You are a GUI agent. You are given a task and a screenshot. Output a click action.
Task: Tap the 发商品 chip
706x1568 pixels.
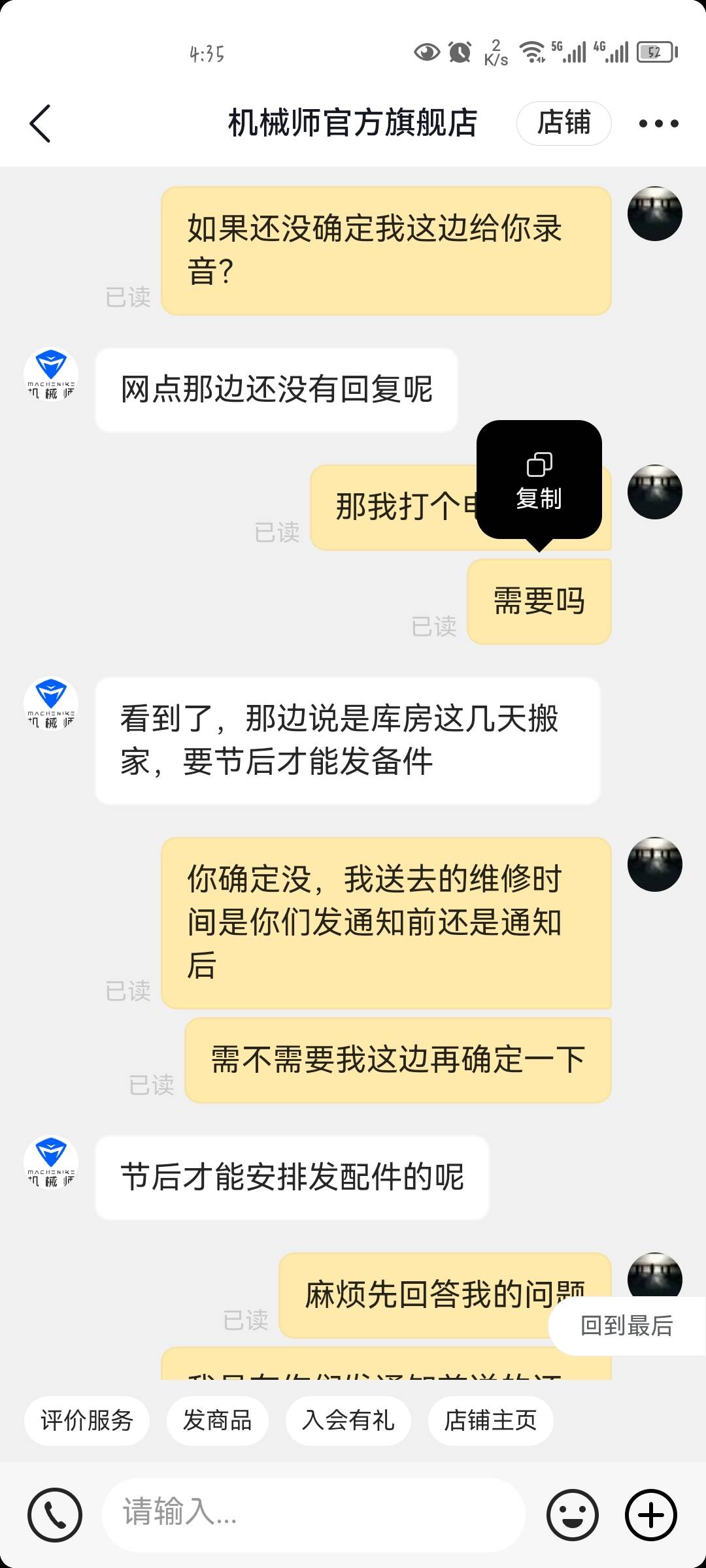(217, 1420)
